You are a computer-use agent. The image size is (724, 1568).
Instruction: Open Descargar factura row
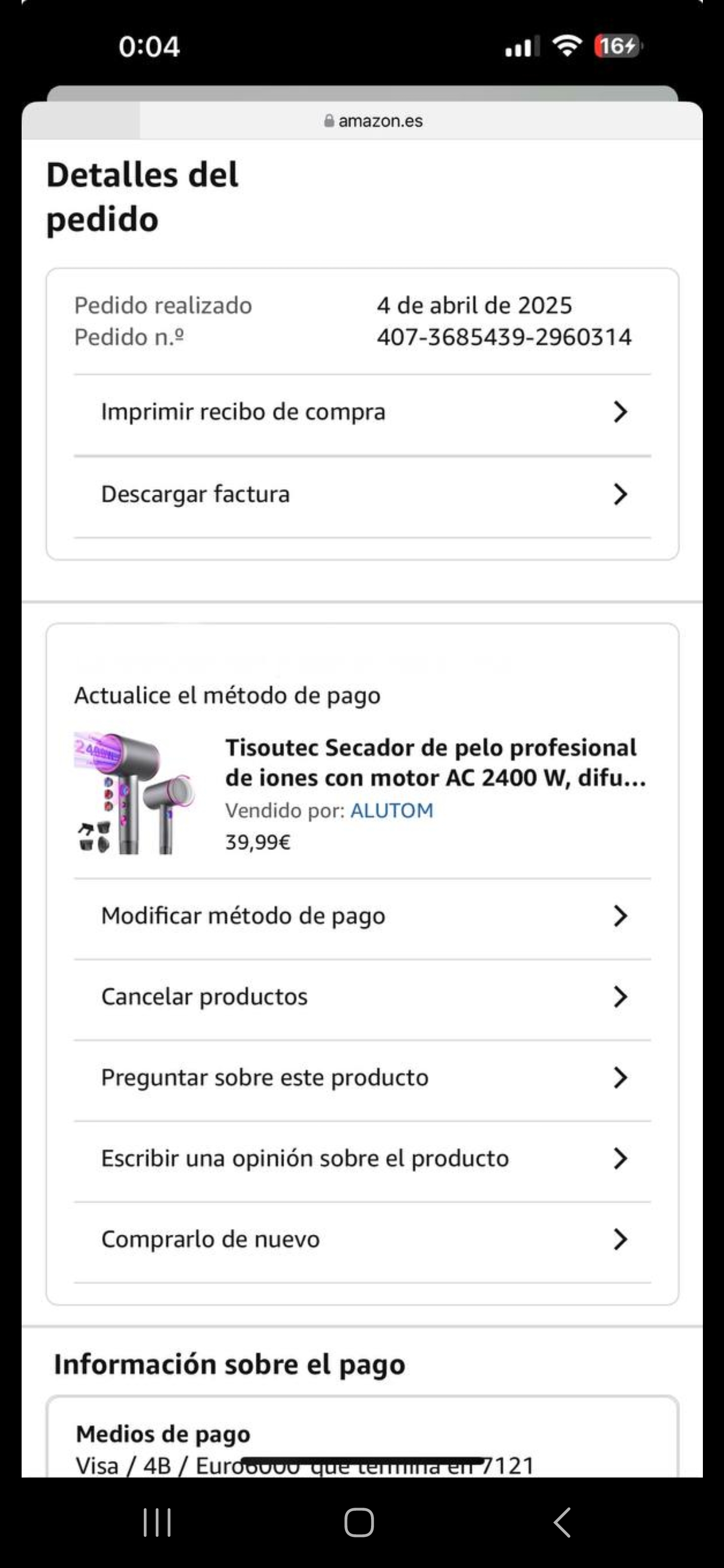[x=361, y=494]
